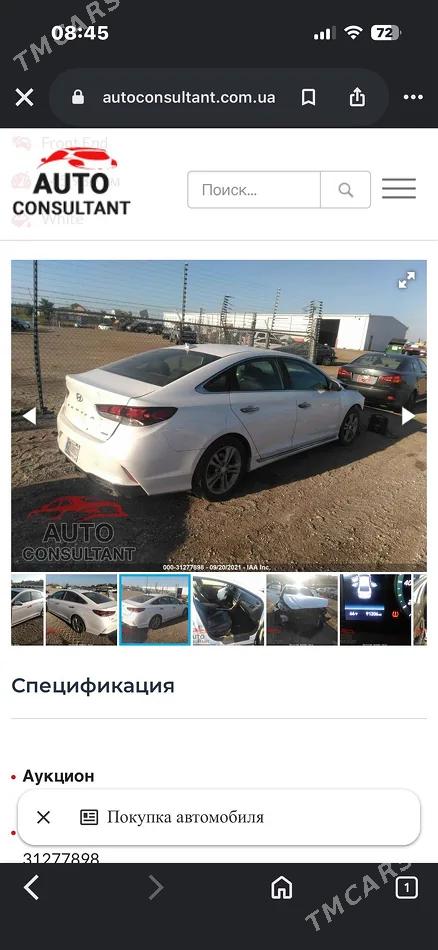Select the second thumbnail showing side view
The width and height of the screenshot is (438, 950).
click(81, 610)
